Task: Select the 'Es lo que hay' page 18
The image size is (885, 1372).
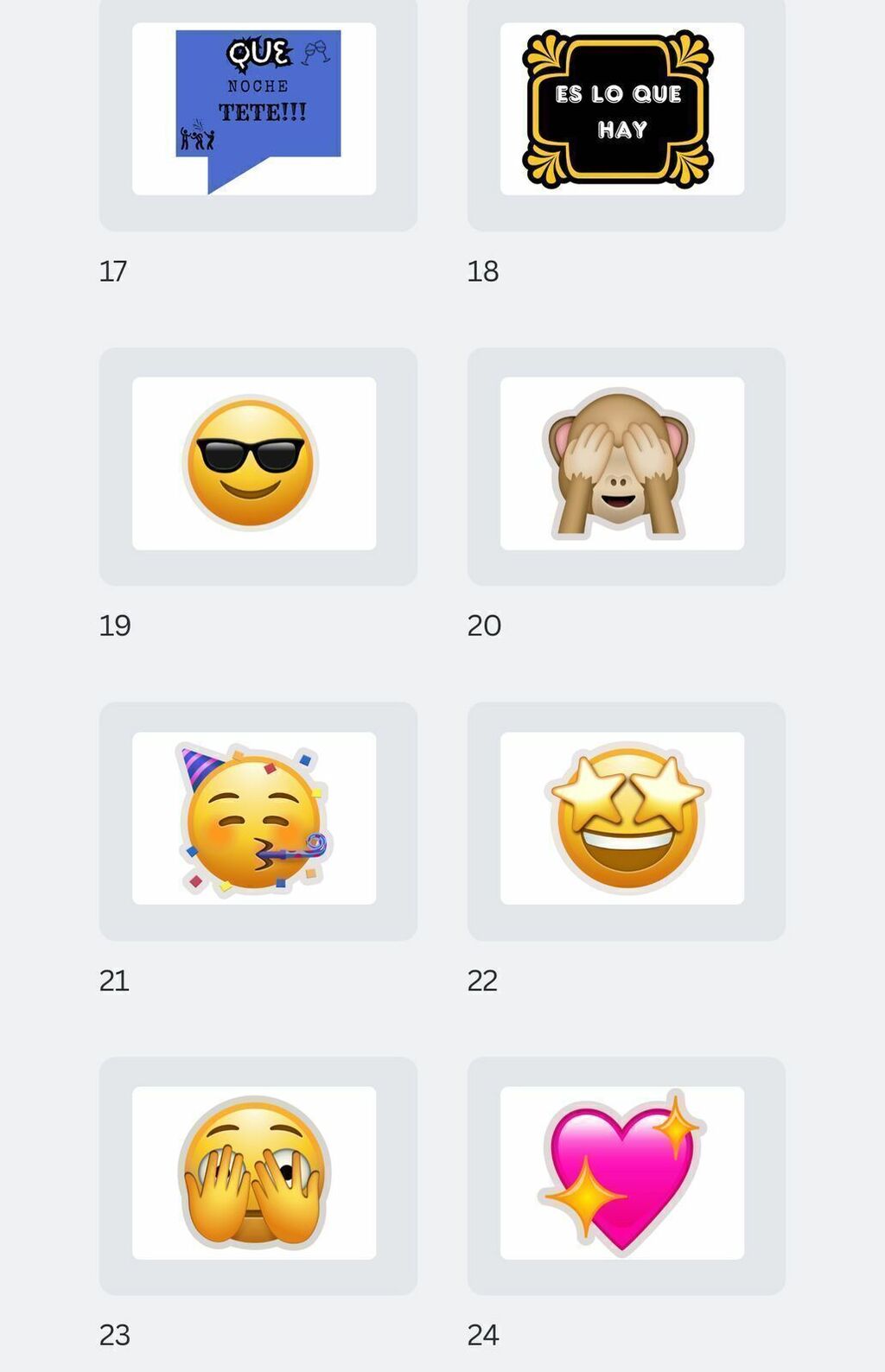Action: [x=621, y=110]
